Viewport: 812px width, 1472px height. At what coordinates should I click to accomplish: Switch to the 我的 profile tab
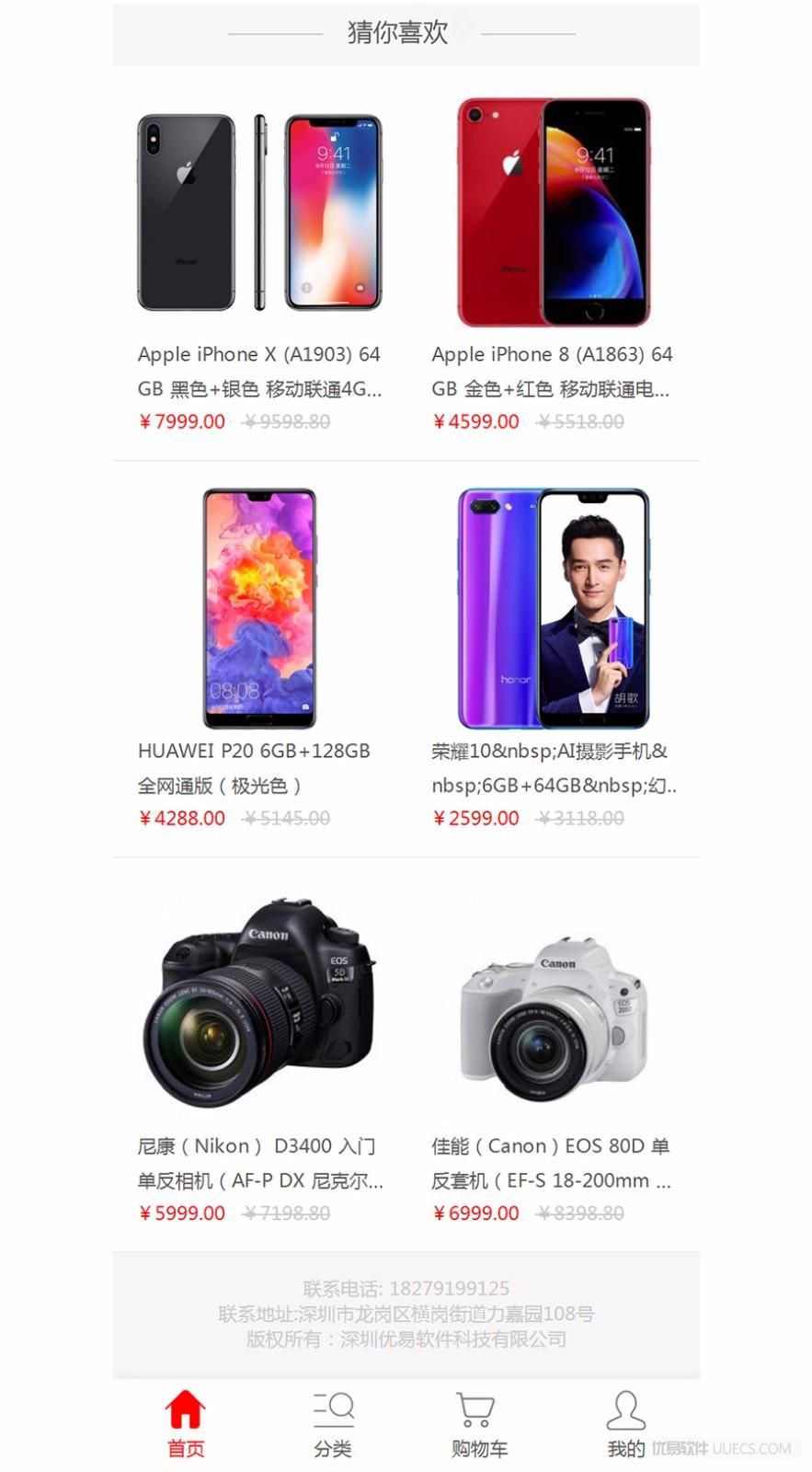pos(626,1424)
